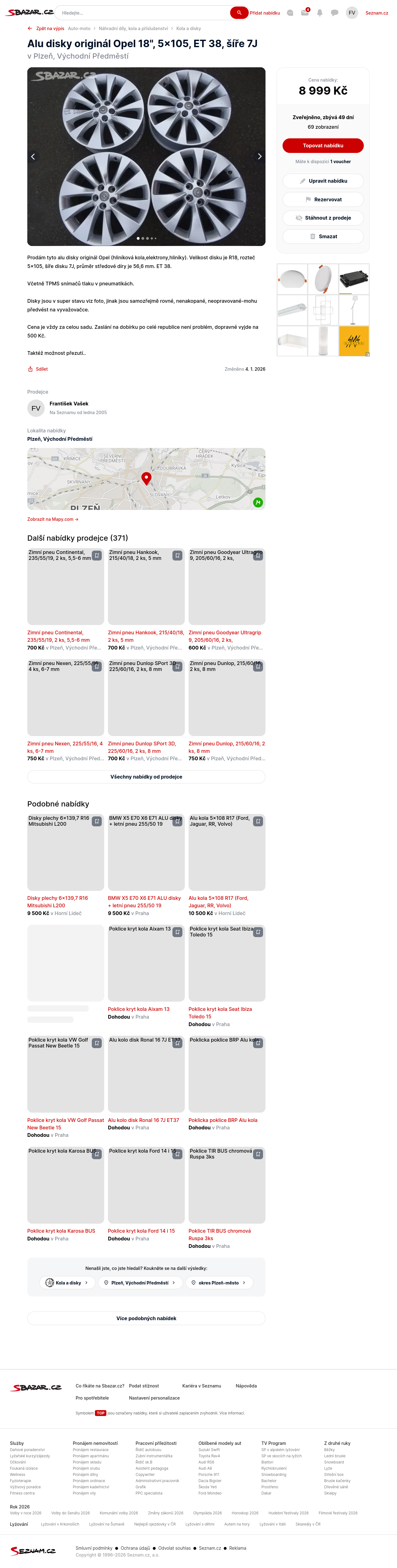Open Poklice kryt kola Aixam 13 offer
The width and height of the screenshot is (397, 1568).
(x=139, y=1009)
